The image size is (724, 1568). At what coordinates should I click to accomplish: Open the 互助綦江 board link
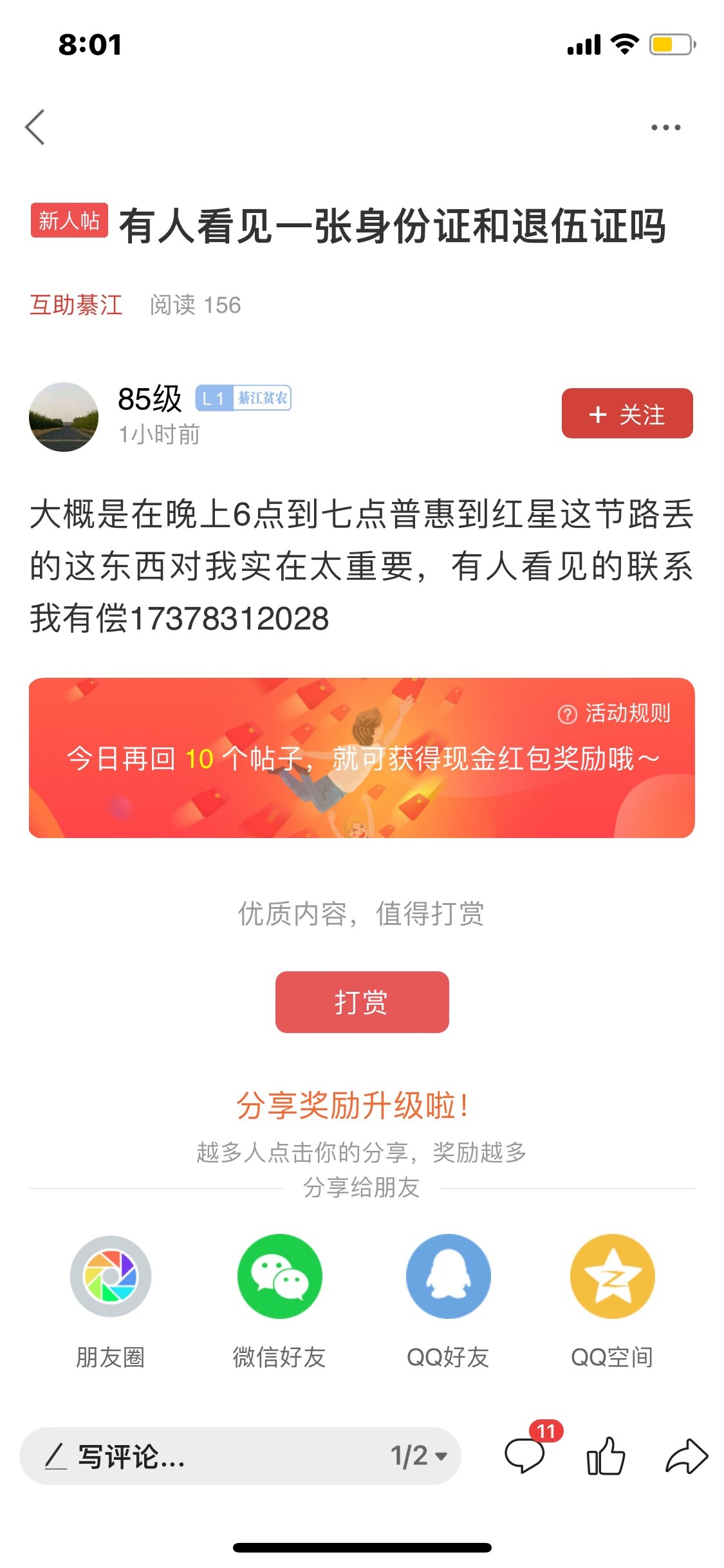(76, 305)
